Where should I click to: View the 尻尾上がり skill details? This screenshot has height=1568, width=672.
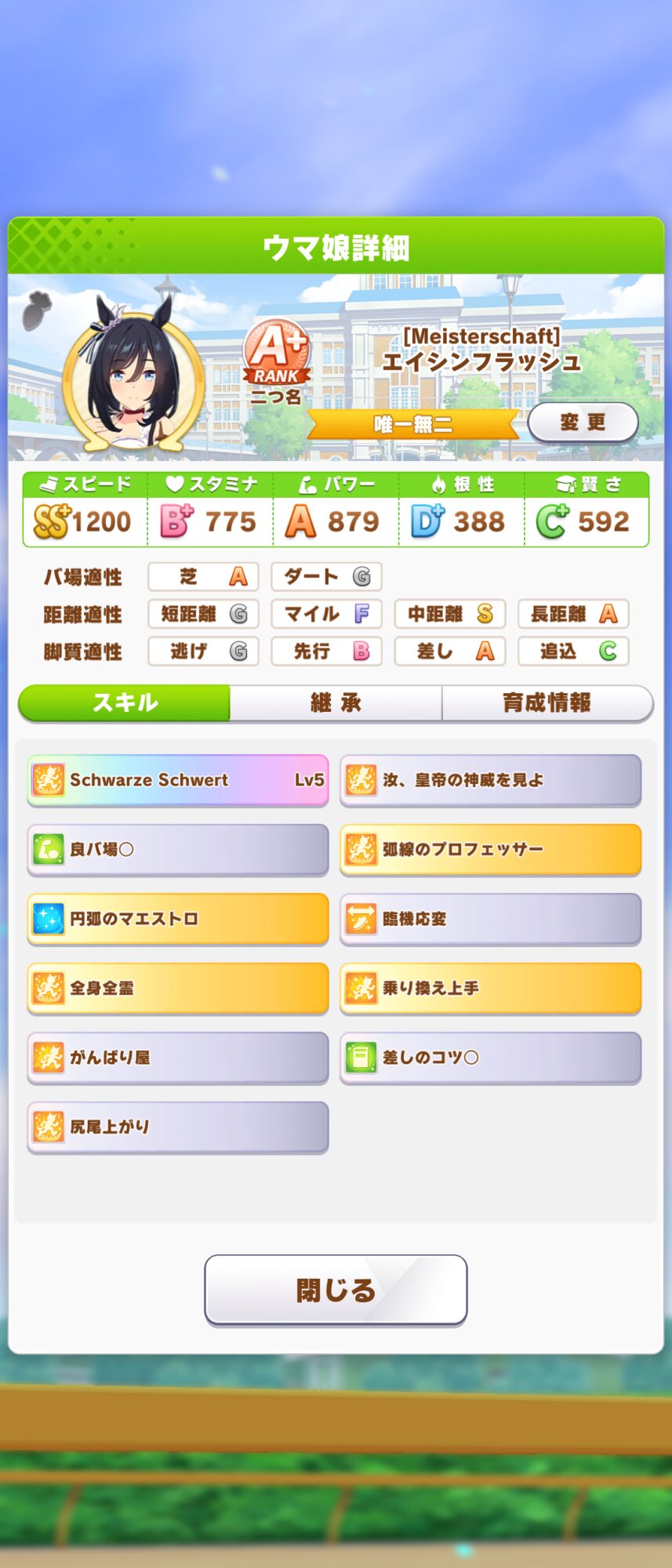[178, 1127]
